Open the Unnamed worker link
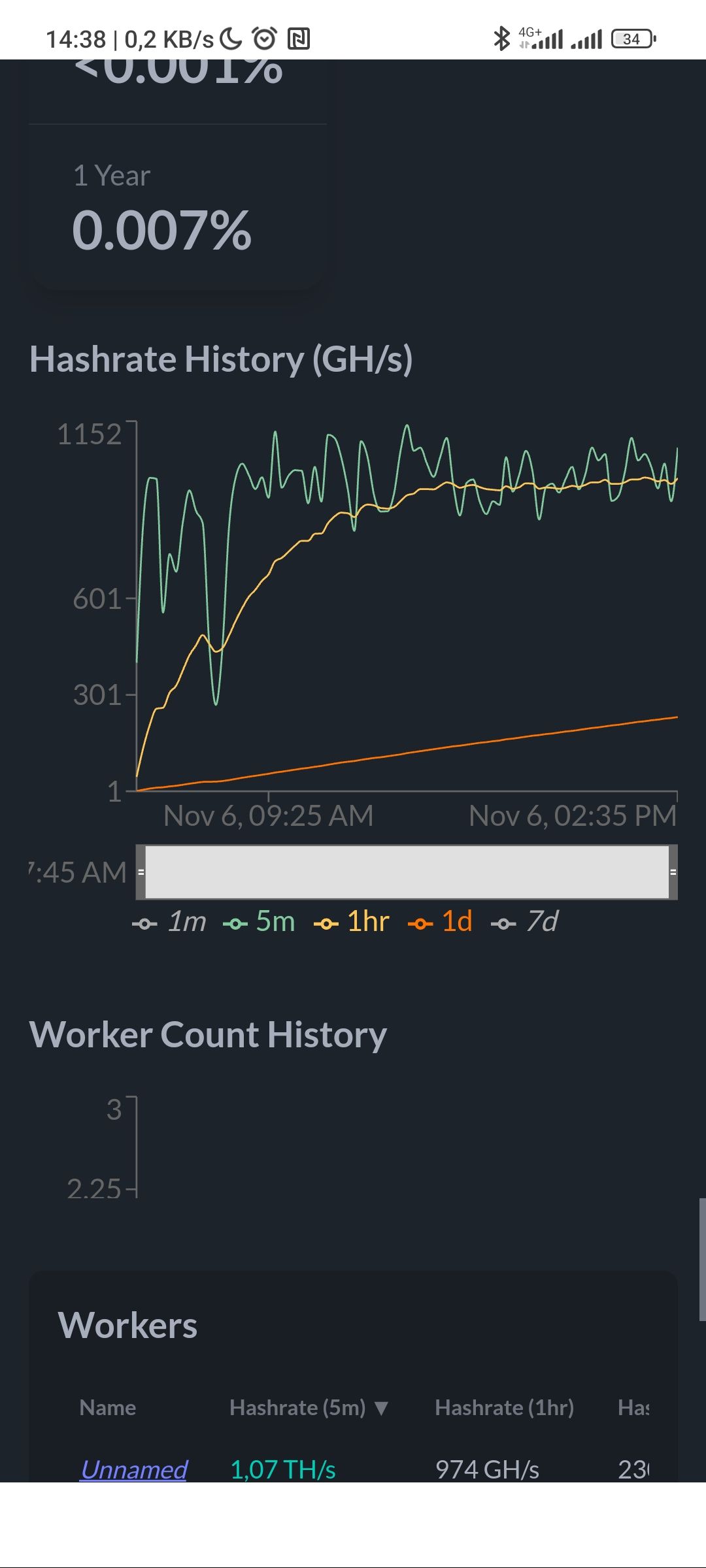This screenshot has width=706, height=1568. tap(134, 1469)
